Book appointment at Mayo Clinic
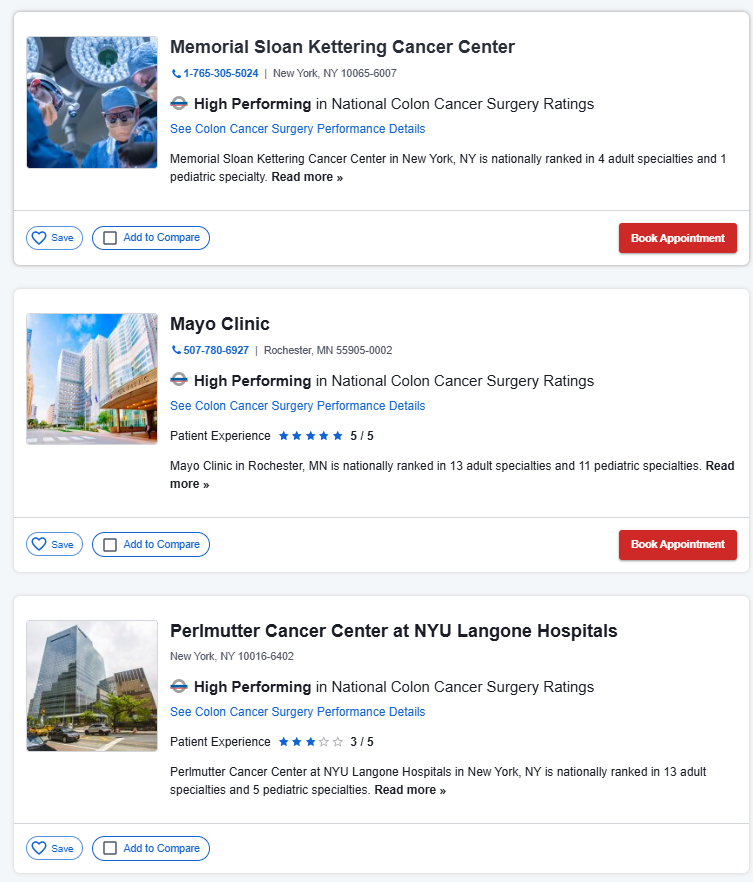 pyautogui.click(x=677, y=544)
